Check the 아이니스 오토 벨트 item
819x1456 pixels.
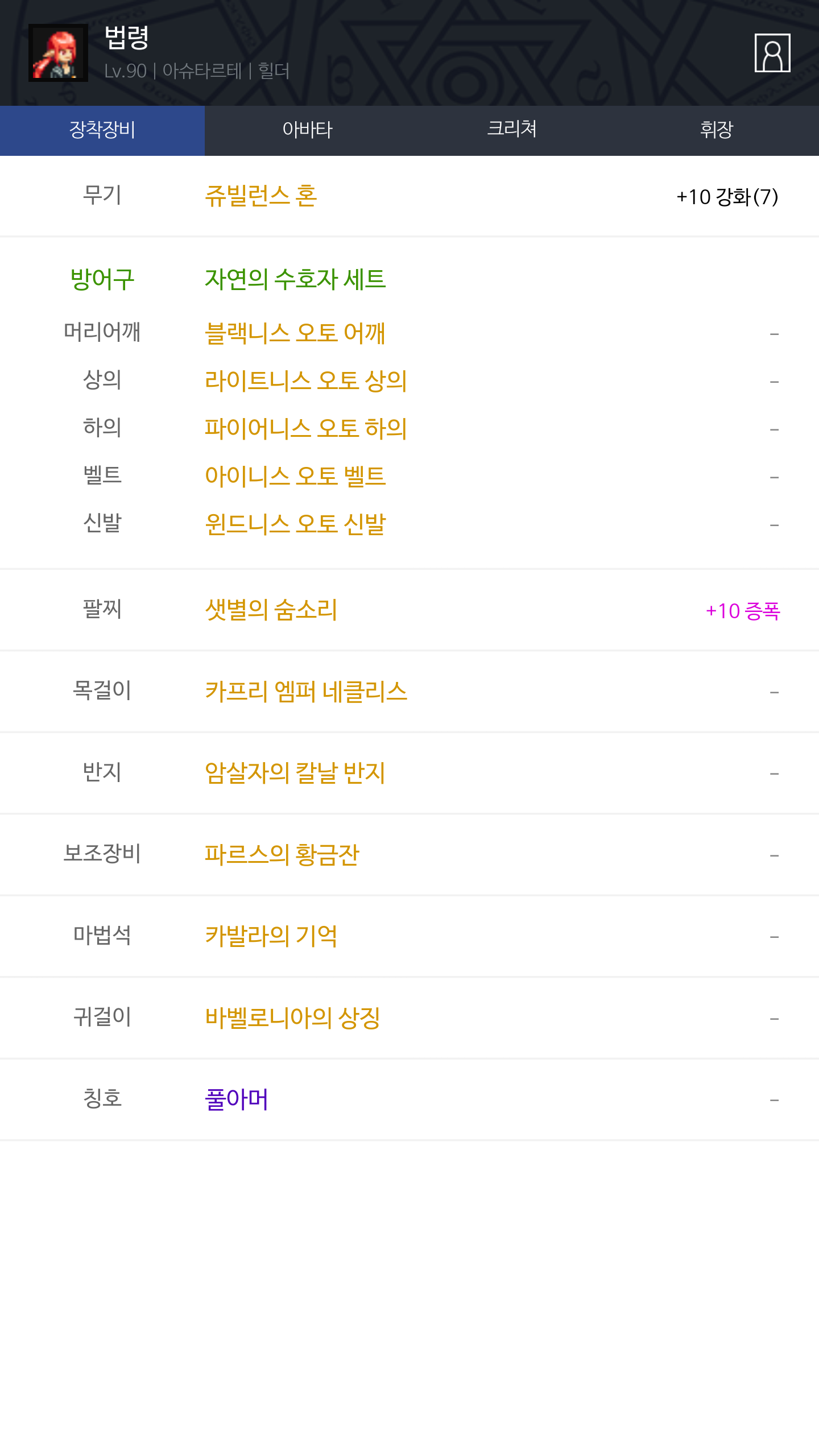[295, 477]
